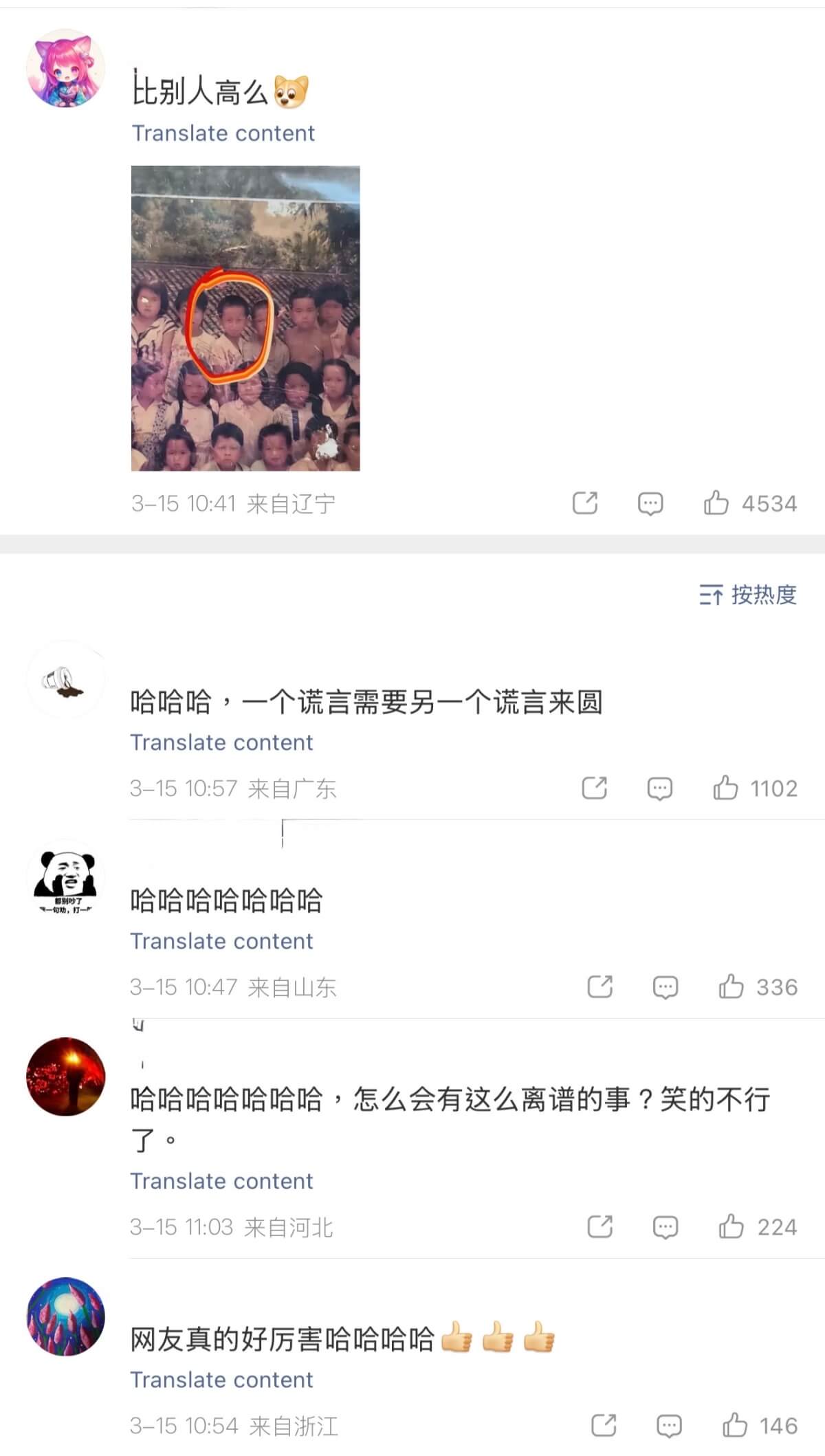825x1456 pixels.
Task: Like the reply from 河北 with 224 likes
Action: [x=731, y=1227]
